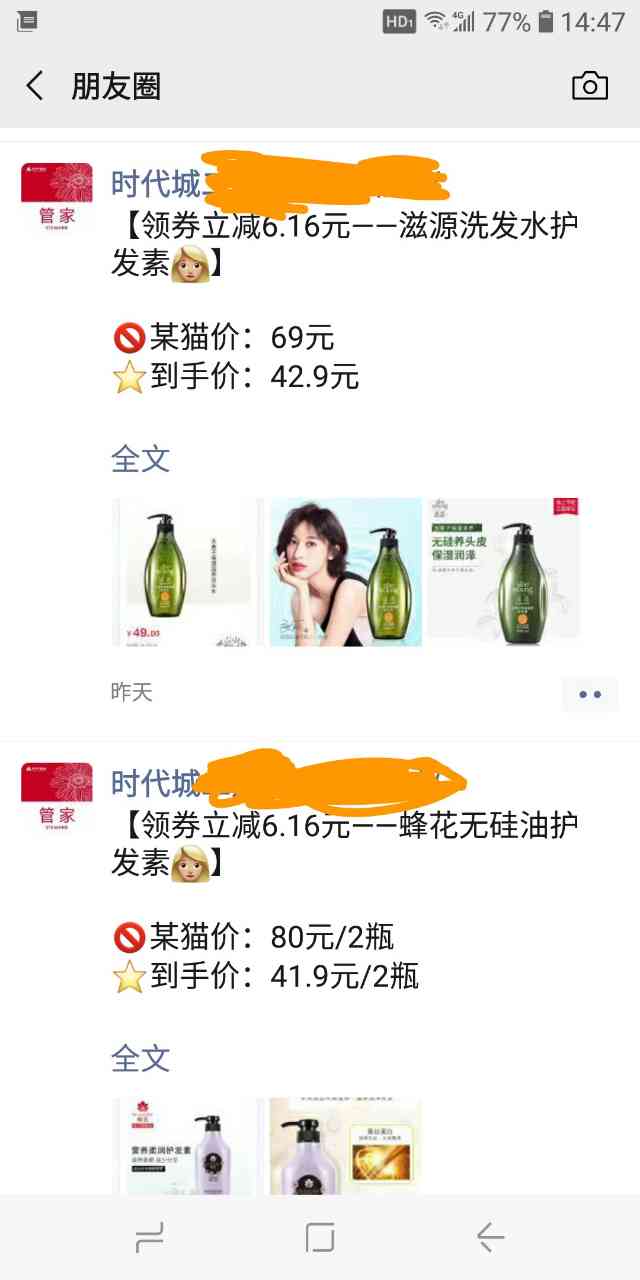This screenshot has height=1280, width=640.
Task: Tap the system home button
Action: tap(320, 1238)
